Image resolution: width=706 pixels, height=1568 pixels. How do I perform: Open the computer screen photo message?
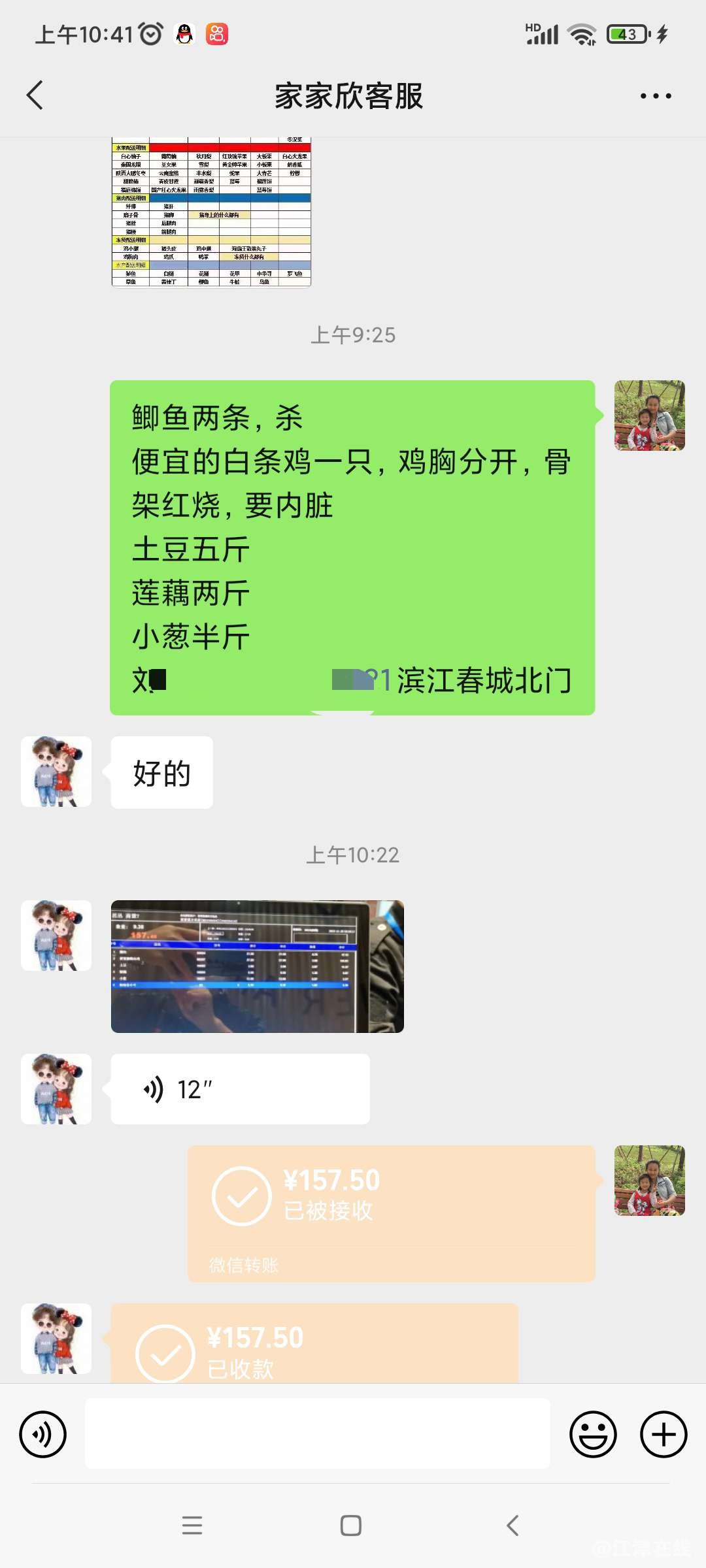[257, 966]
